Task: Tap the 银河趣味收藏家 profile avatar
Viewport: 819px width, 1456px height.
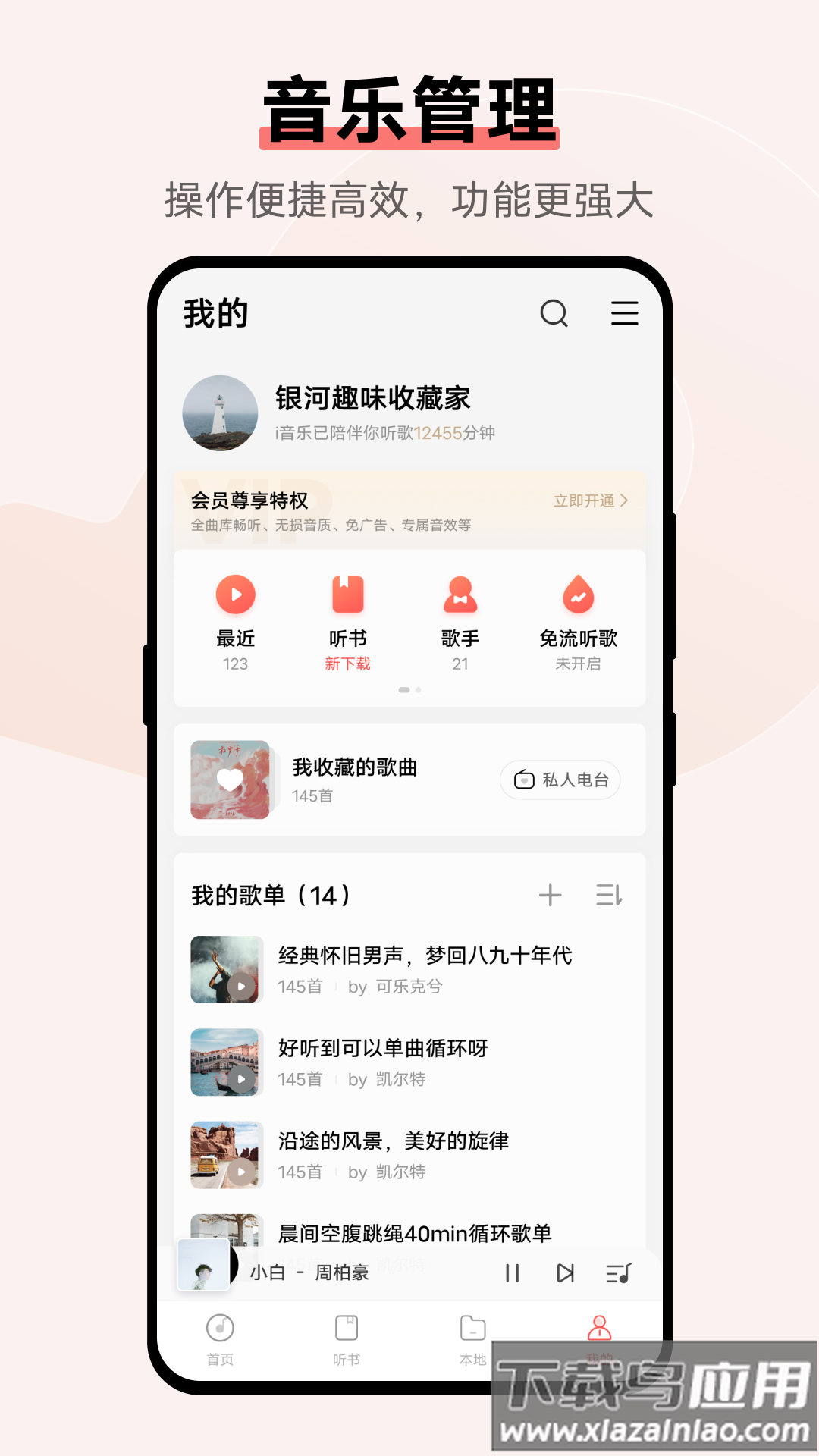Action: (x=221, y=413)
